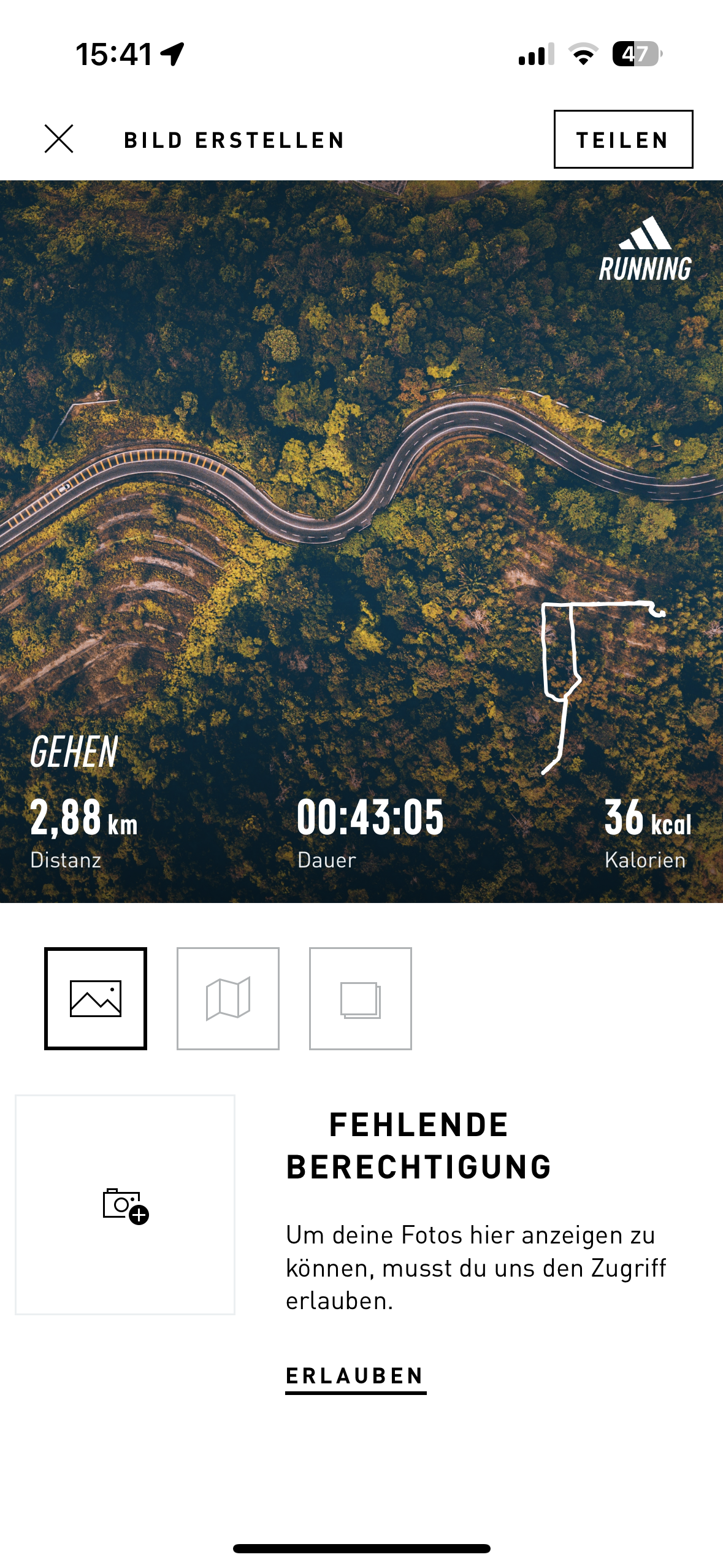Switch to the map background option
The image size is (723, 1568).
tap(228, 998)
